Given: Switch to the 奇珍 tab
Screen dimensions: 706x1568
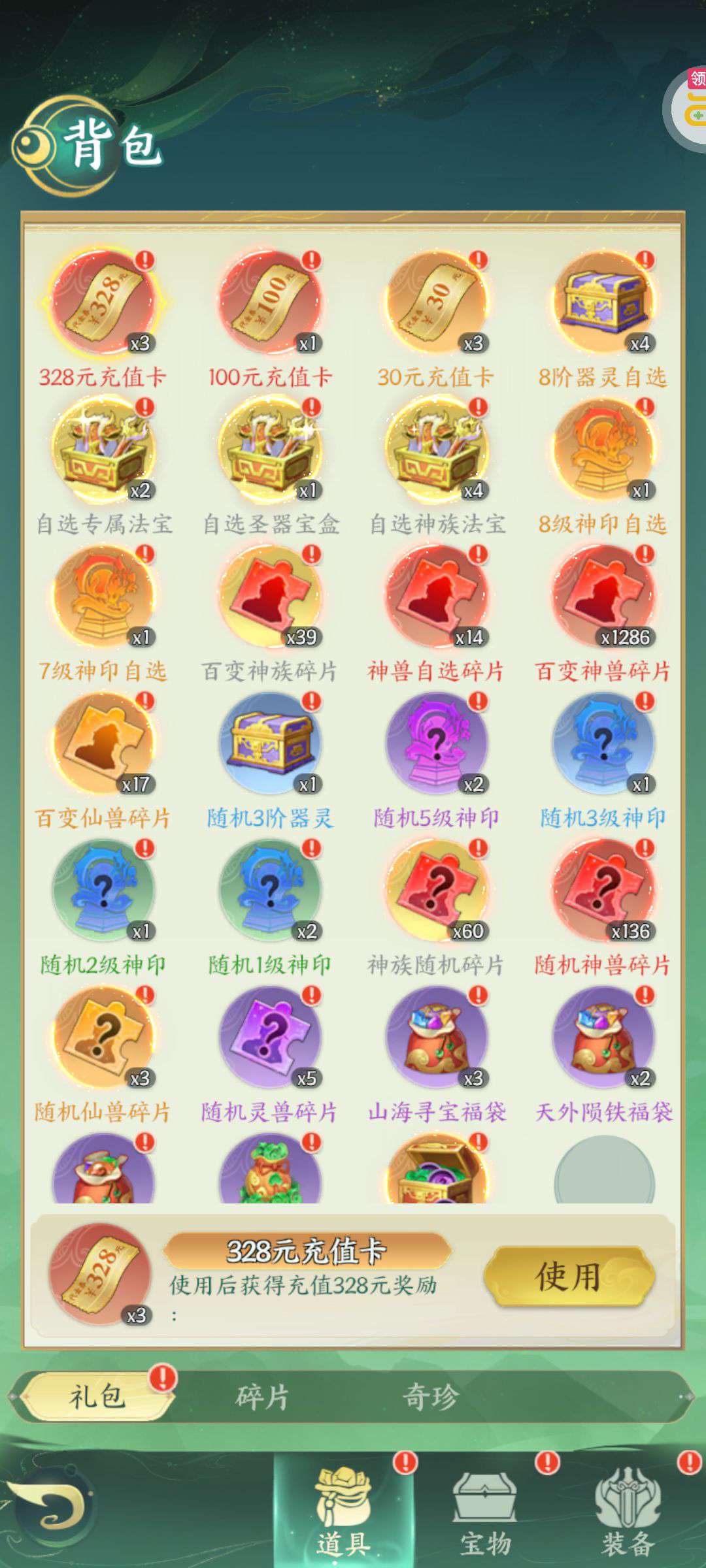Looking at the screenshot, I should click(x=430, y=1397).
